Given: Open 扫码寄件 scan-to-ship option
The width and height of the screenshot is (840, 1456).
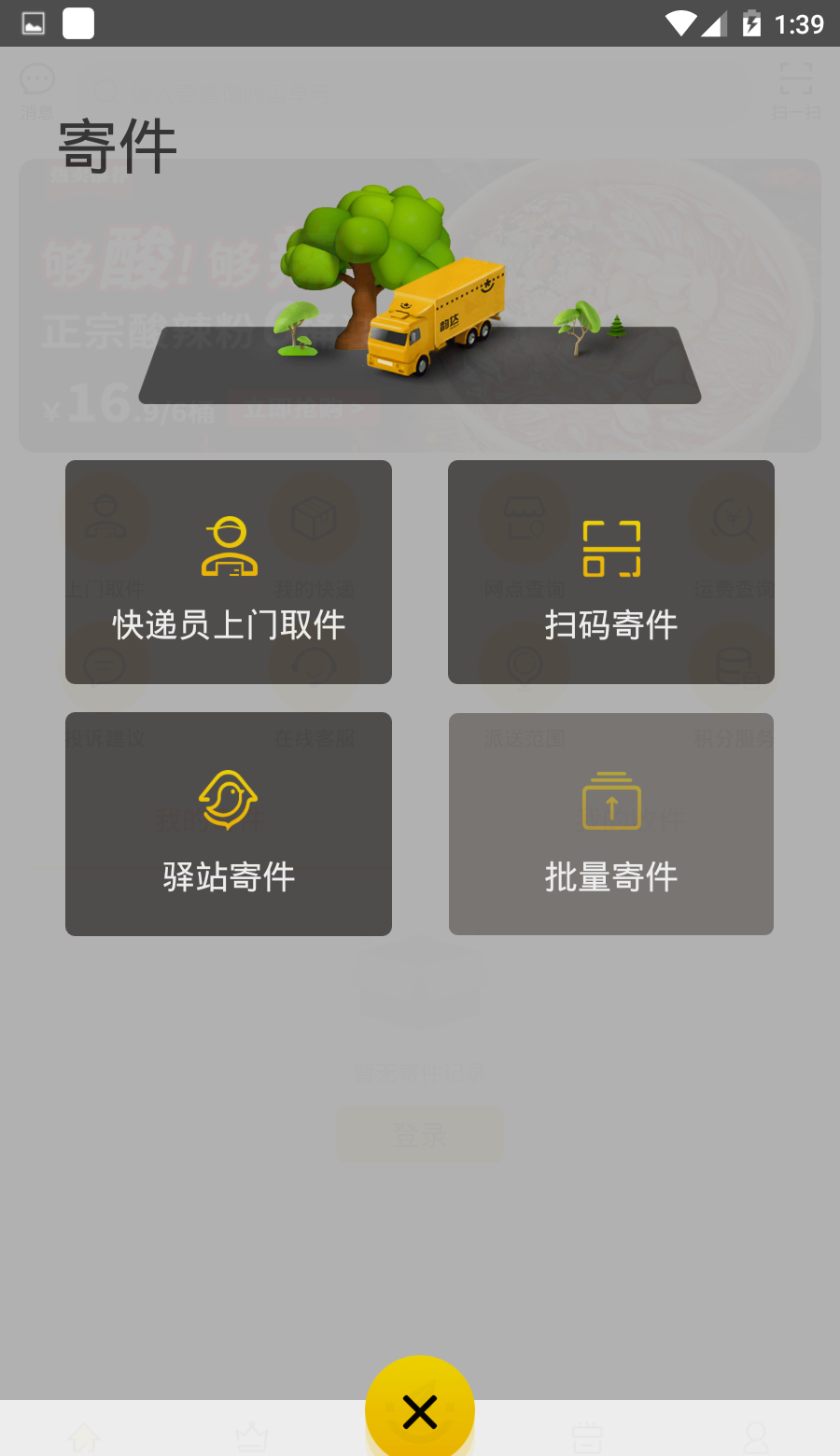Looking at the screenshot, I should (611, 572).
